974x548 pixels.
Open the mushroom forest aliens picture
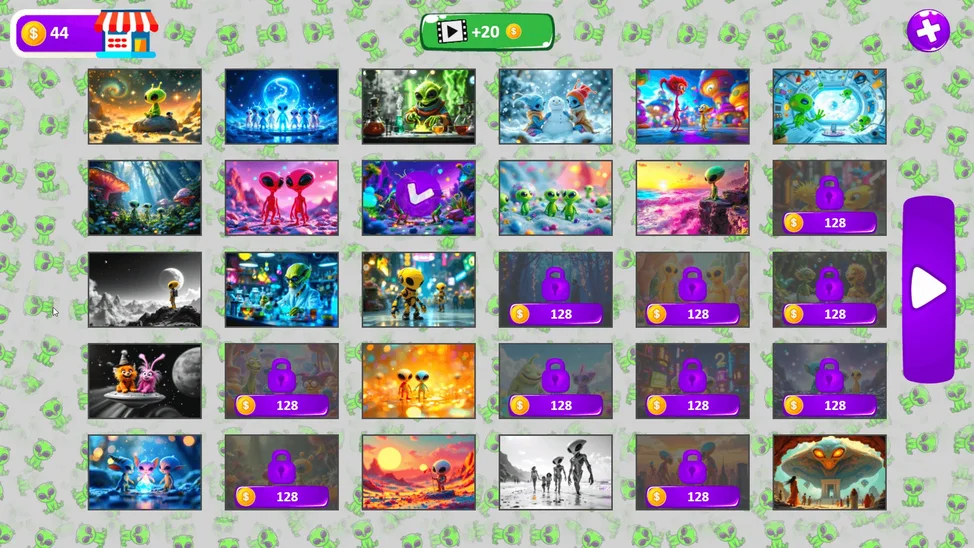144,197
